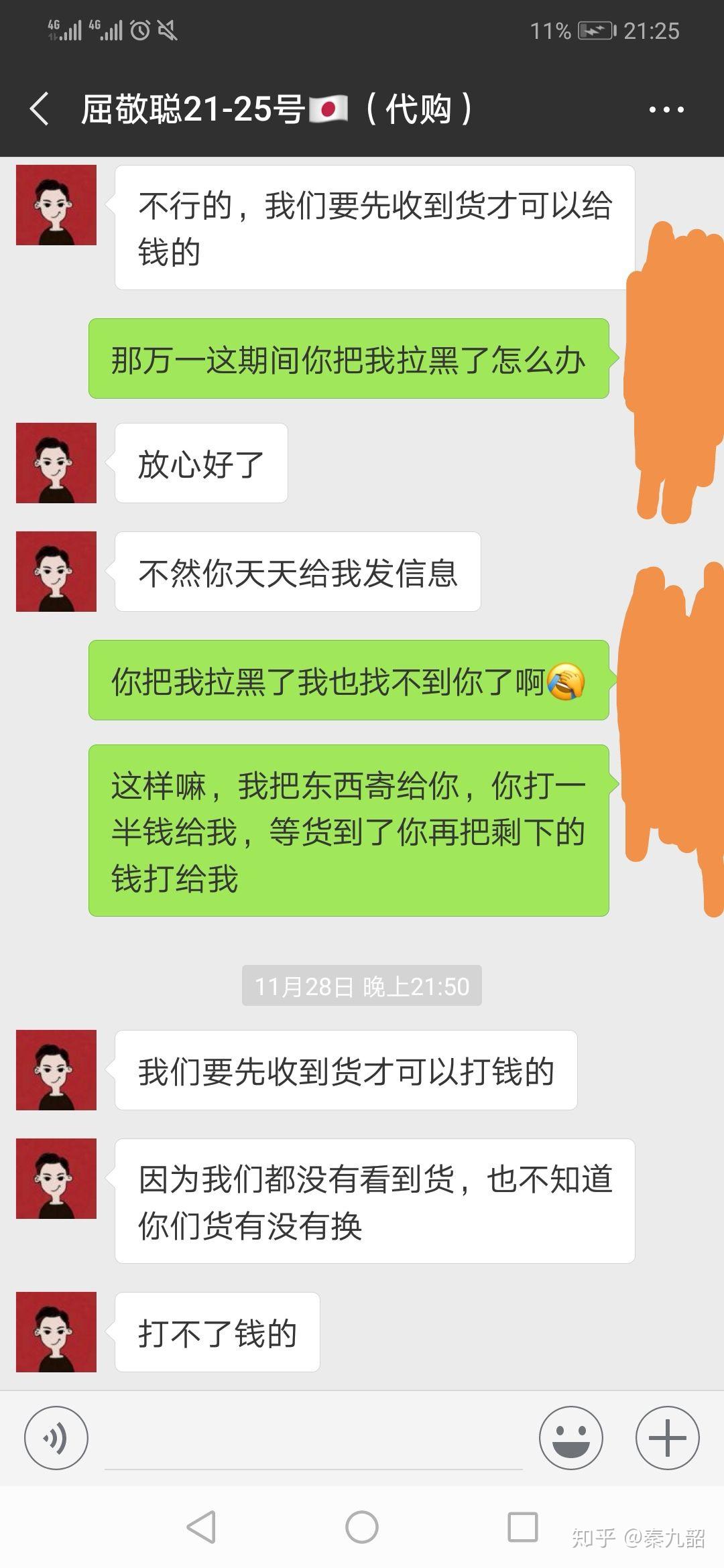Viewport: 724px width, 1568px height.
Task: Go back to the chat list
Action: (40, 109)
